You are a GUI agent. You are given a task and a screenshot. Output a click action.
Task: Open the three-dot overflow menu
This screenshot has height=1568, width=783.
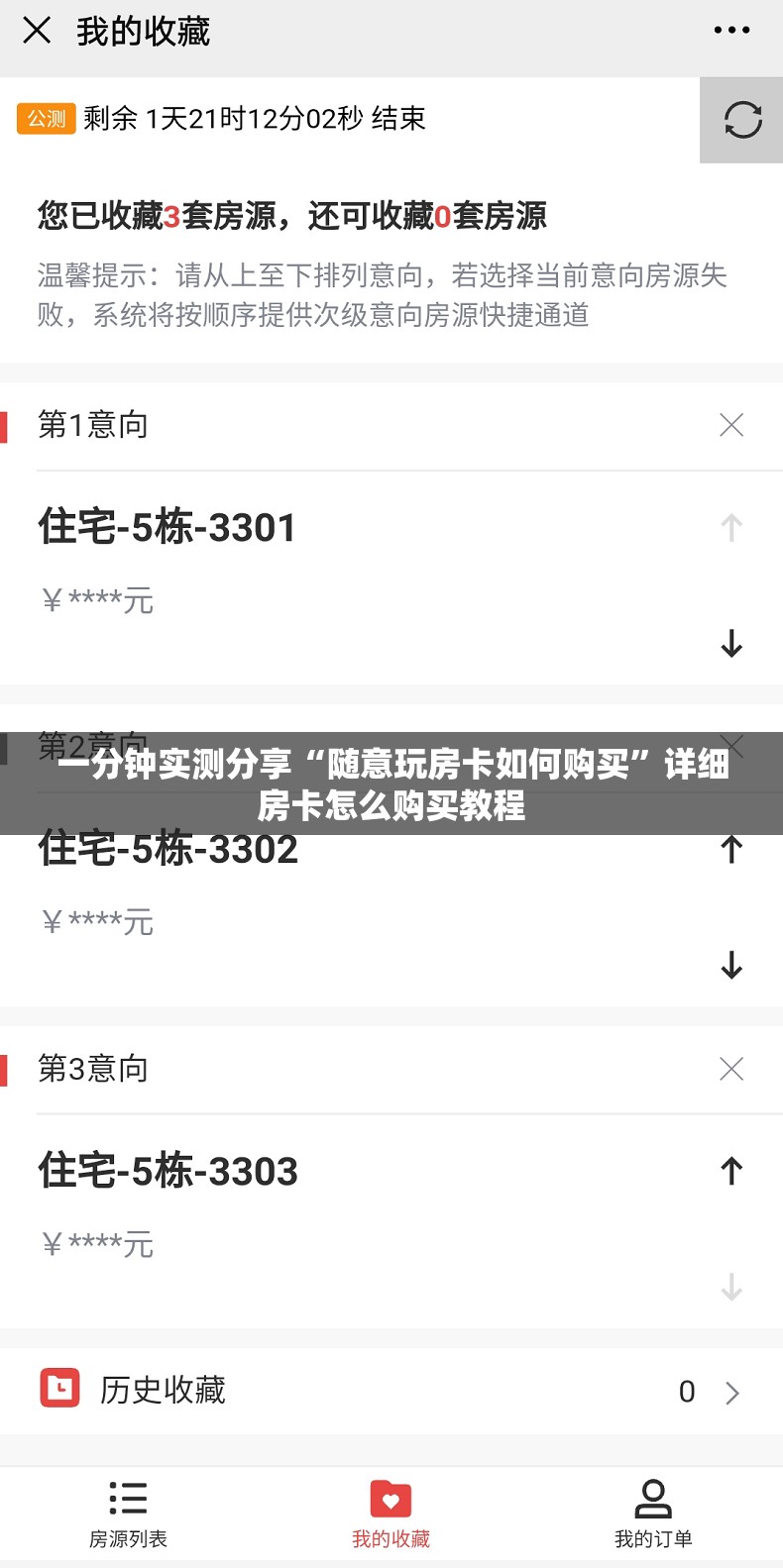pos(731,31)
